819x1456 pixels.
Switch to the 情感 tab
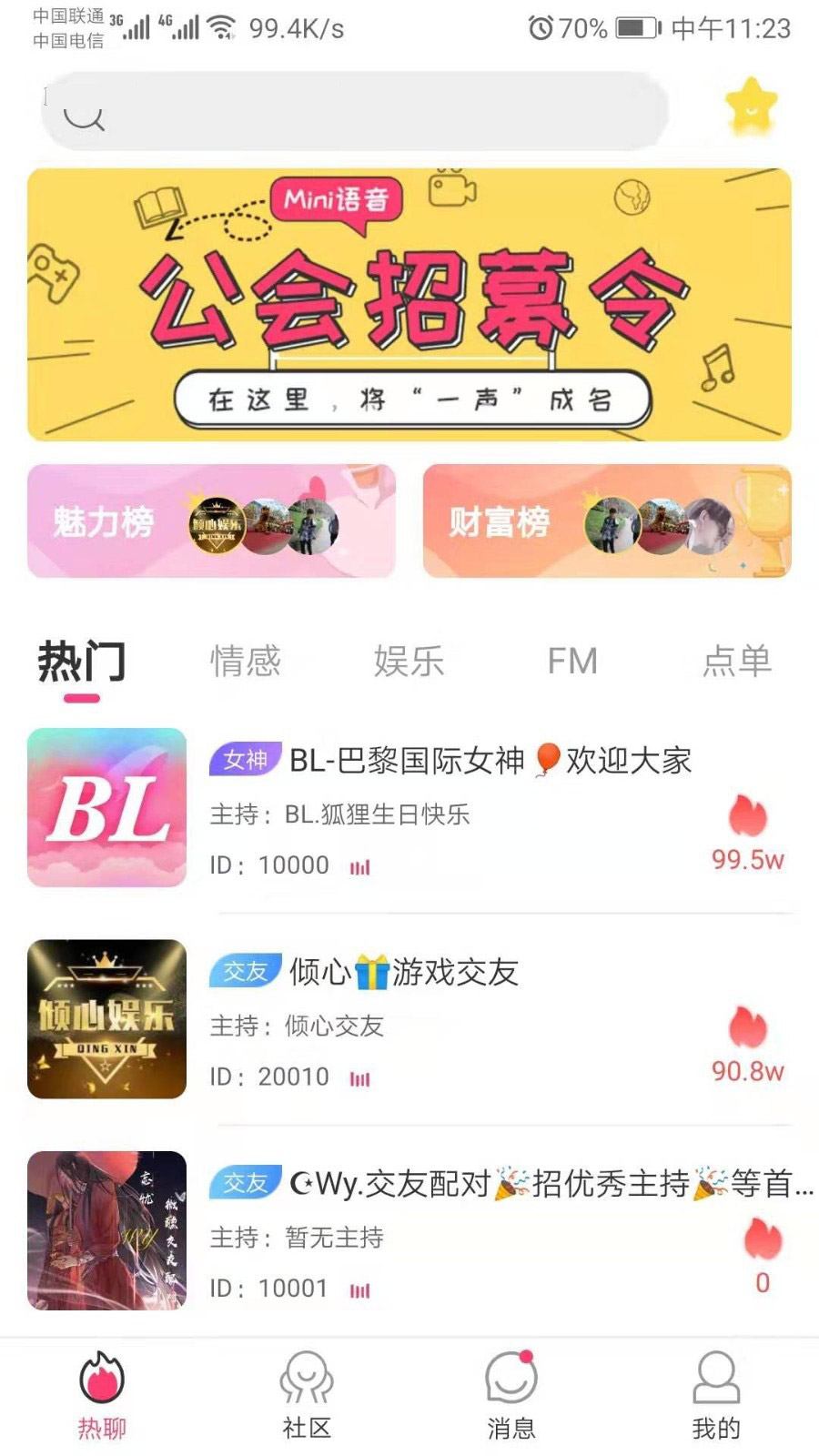[246, 662]
